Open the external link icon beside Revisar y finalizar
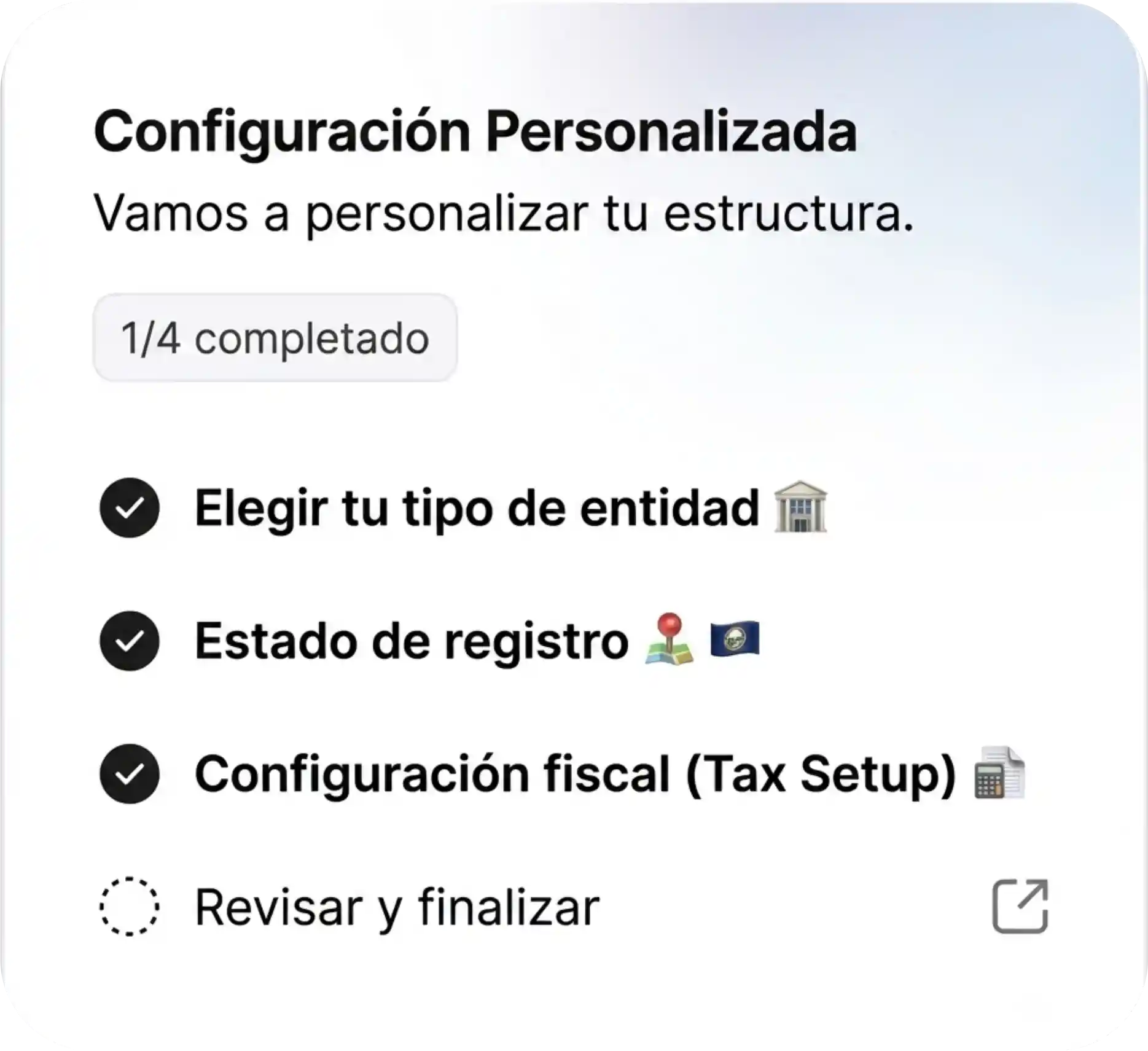The image size is (1148, 1051). click(x=1020, y=906)
